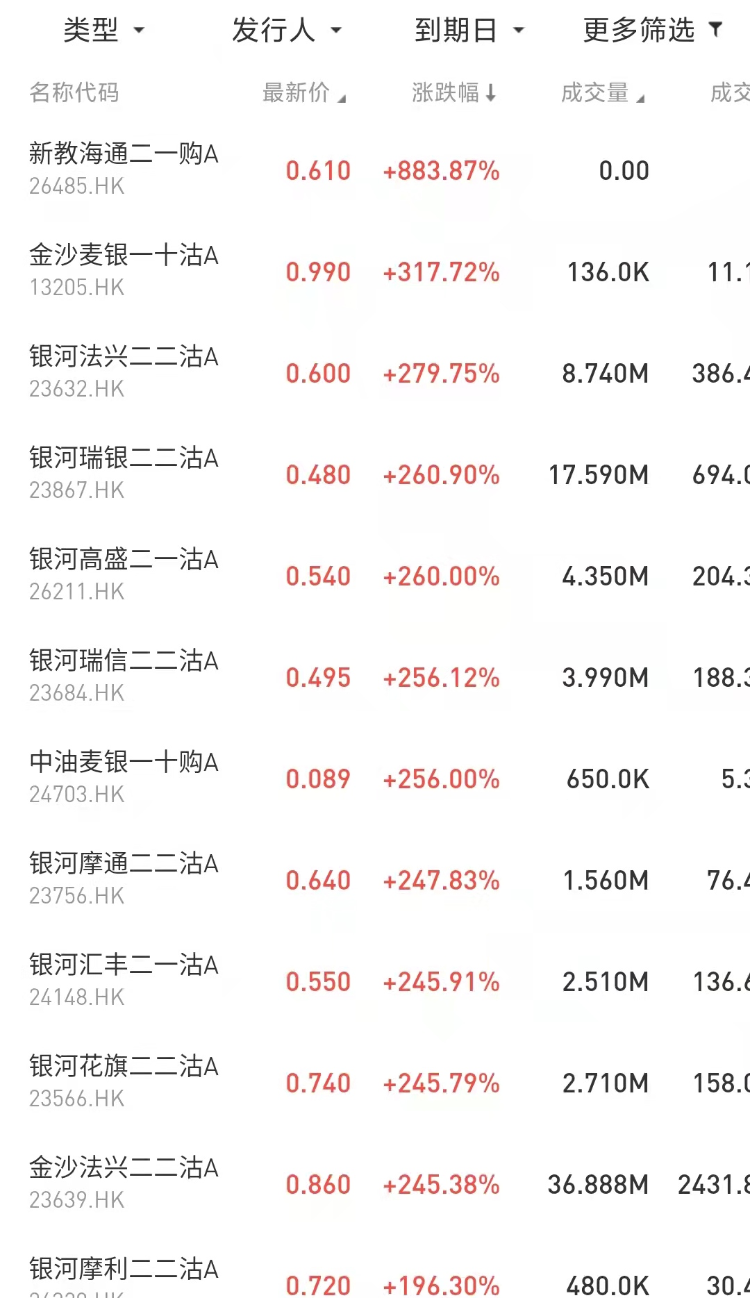Expand the 到期日 dropdown
This screenshot has width=750, height=1298.
[x=468, y=31]
